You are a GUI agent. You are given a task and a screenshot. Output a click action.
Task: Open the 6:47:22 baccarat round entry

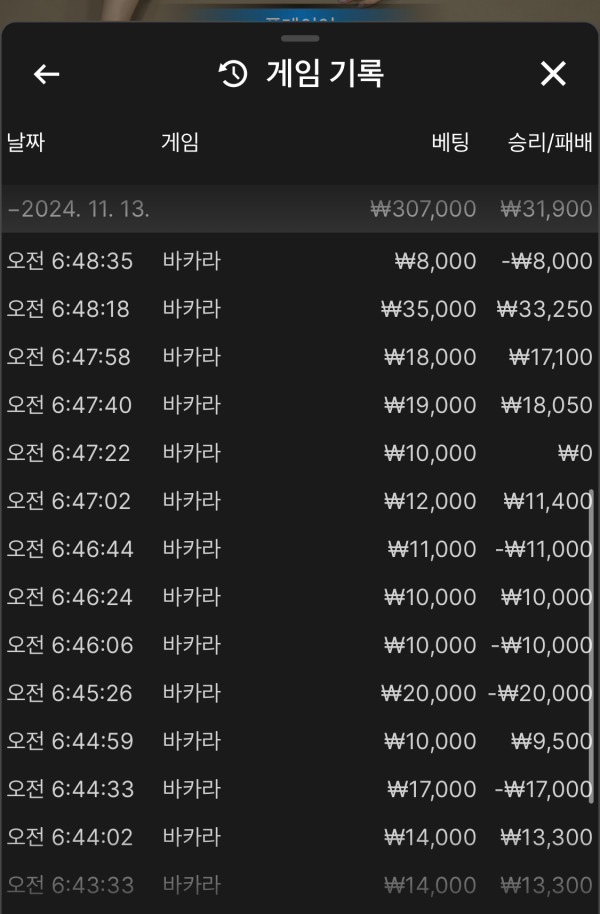299,453
